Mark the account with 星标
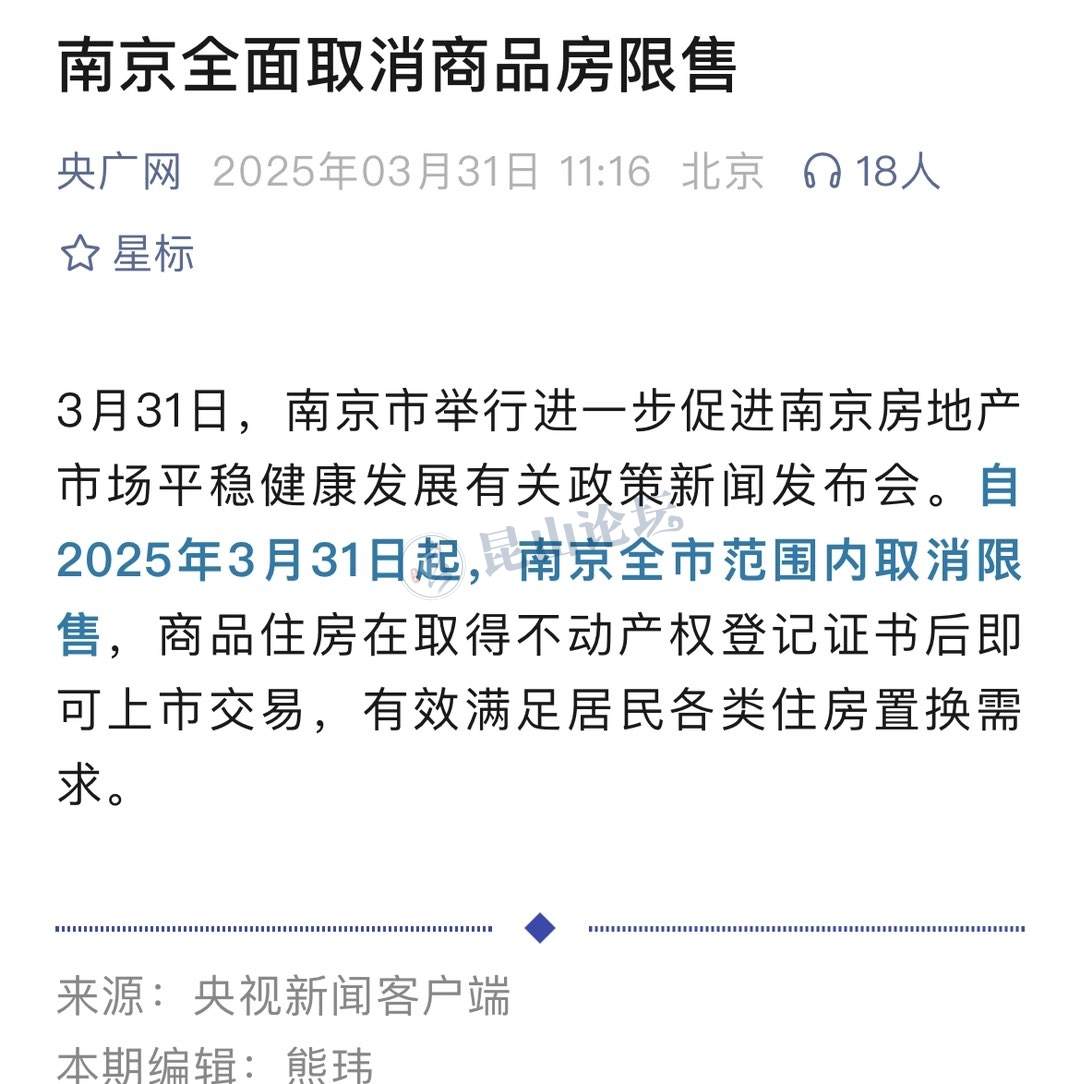Image resolution: width=1080 pixels, height=1084 pixels. [x=127, y=254]
